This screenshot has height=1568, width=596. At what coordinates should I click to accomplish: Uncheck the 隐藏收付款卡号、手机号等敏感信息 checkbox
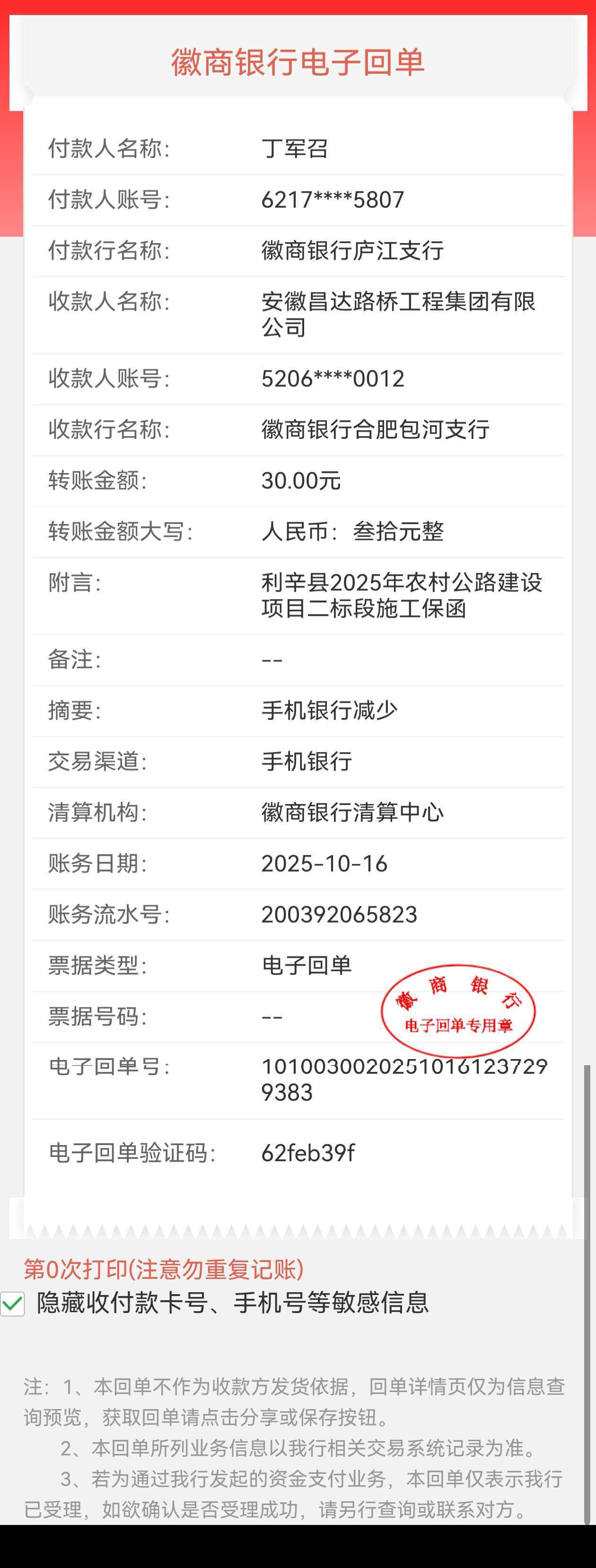(x=12, y=1303)
